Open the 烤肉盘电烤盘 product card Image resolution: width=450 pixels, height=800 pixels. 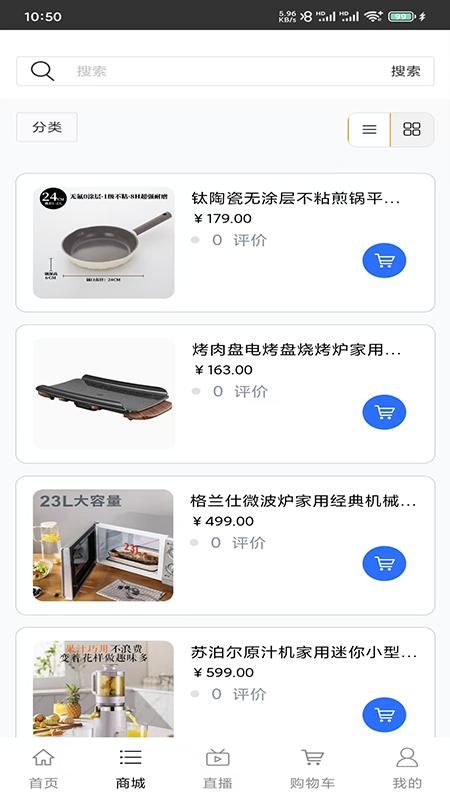click(225, 394)
